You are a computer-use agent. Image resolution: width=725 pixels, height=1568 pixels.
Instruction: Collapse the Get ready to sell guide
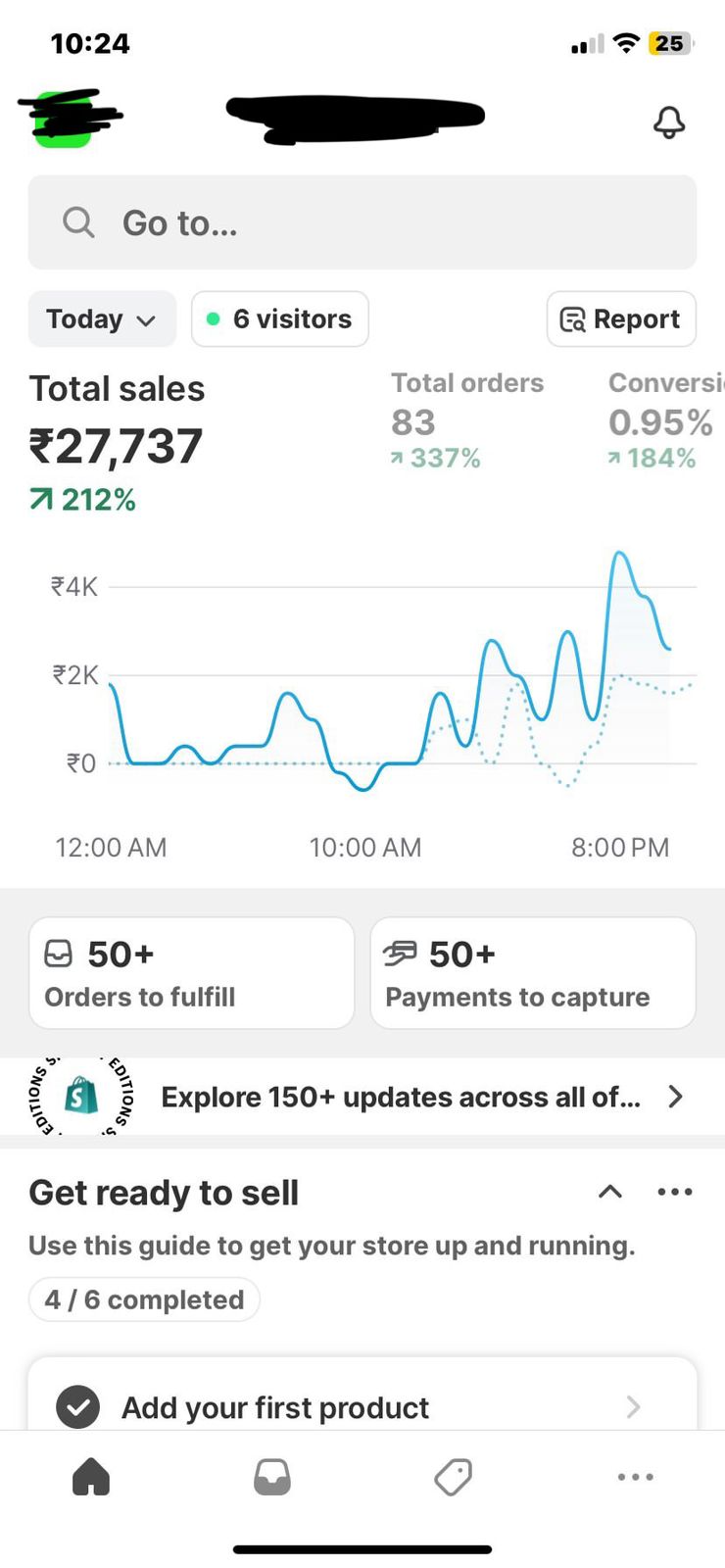[610, 1192]
